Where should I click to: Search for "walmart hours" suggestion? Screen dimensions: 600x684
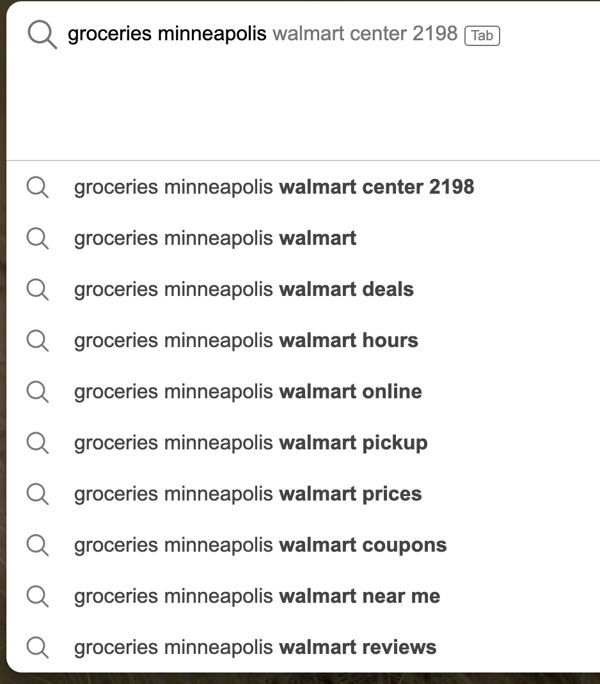246,340
